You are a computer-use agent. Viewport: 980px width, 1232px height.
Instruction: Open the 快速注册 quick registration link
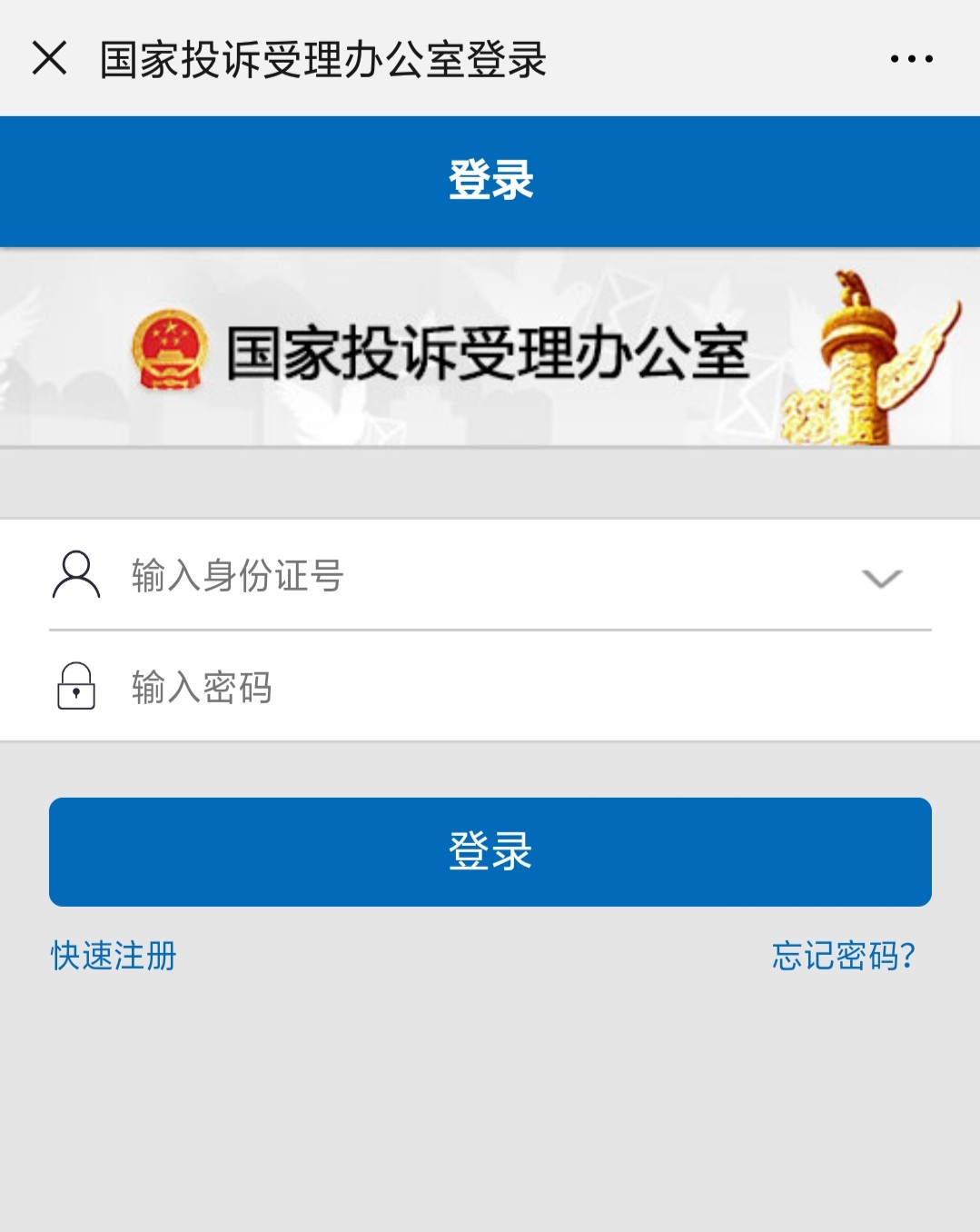click(x=114, y=956)
